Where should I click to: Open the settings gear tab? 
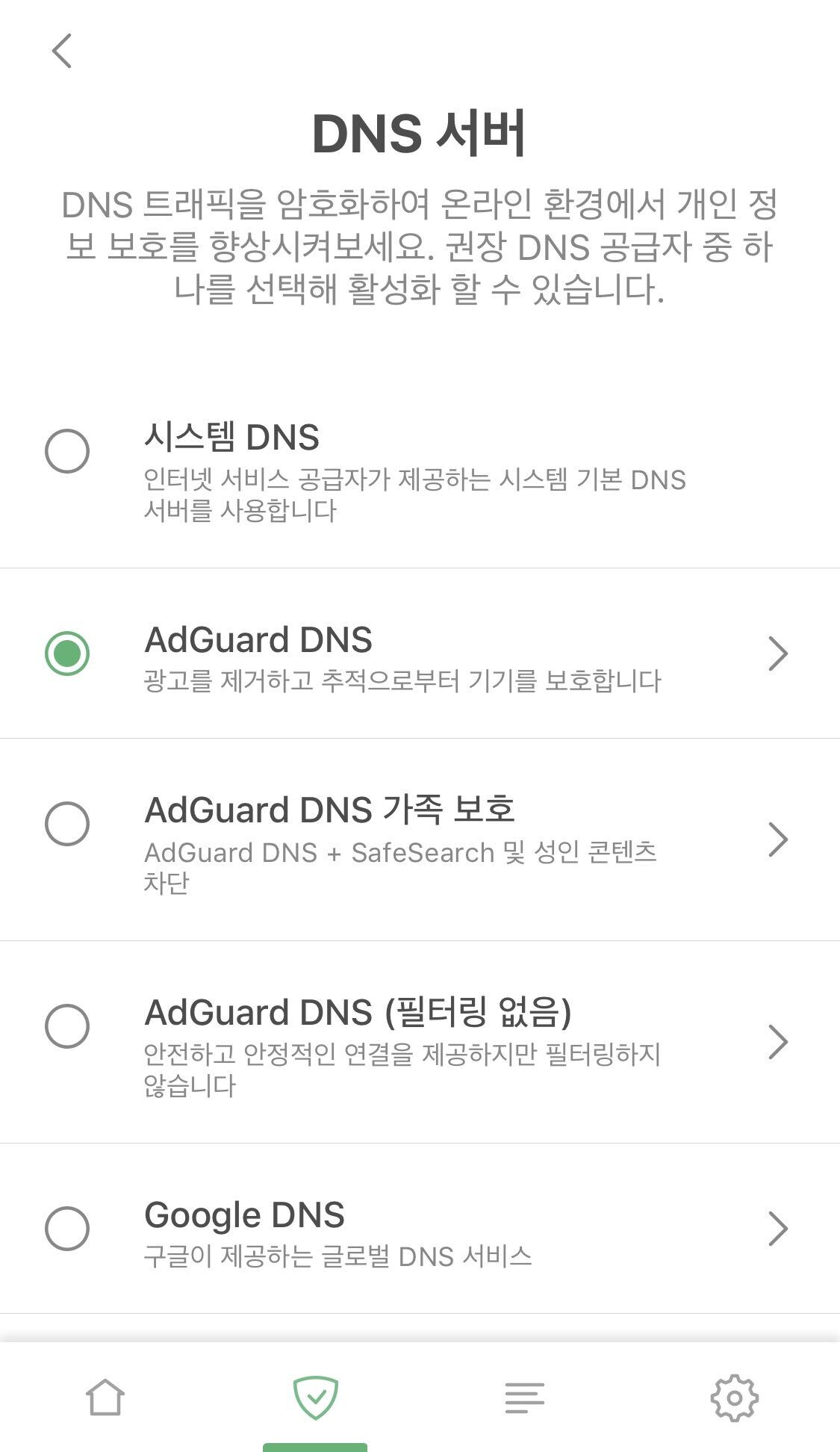[735, 1397]
